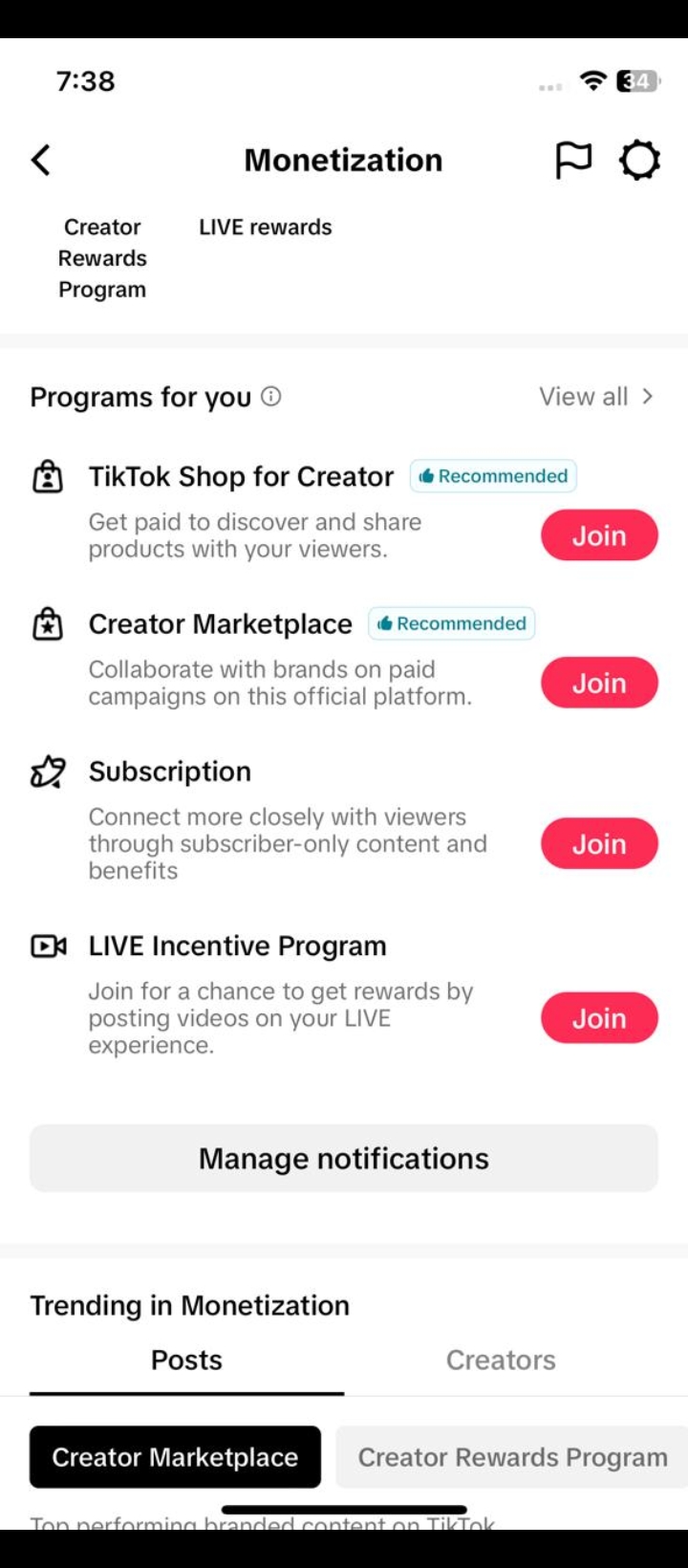This screenshot has width=688, height=1568.
Task: Open Creator Rewards Program shortcut
Action: (102, 258)
